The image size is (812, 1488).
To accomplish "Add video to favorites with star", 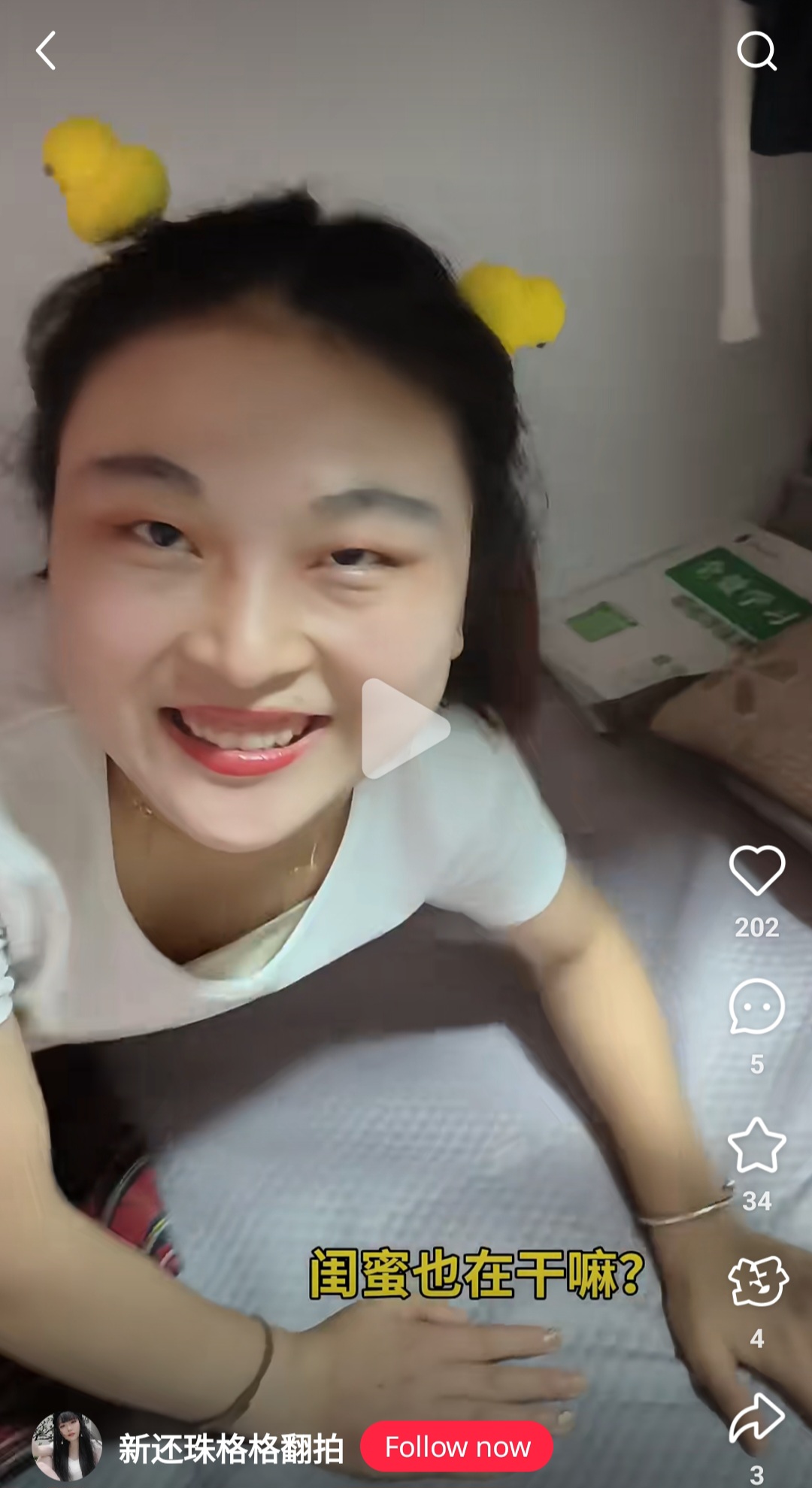I will click(756, 1145).
